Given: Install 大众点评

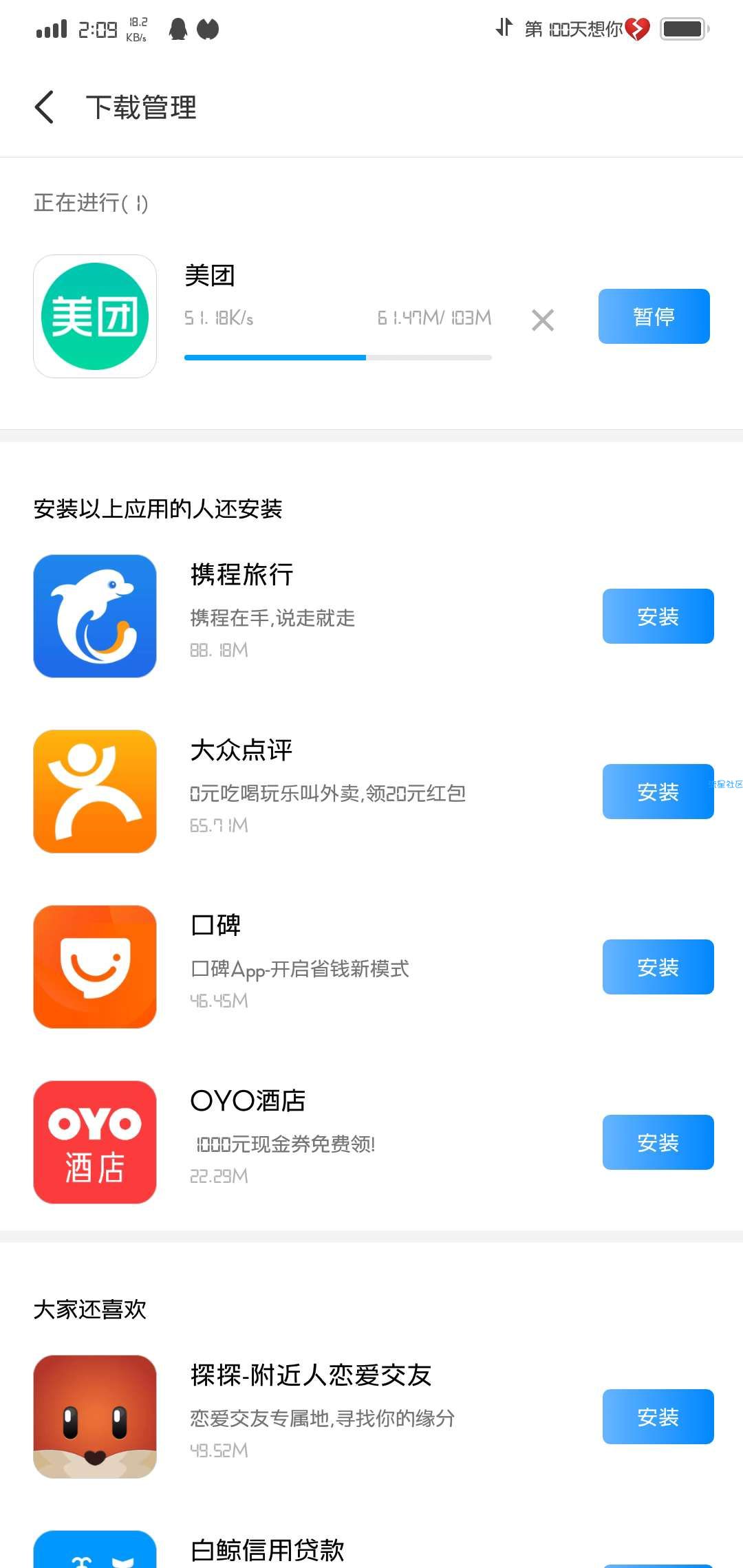Looking at the screenshot, I should pos(658,792).
